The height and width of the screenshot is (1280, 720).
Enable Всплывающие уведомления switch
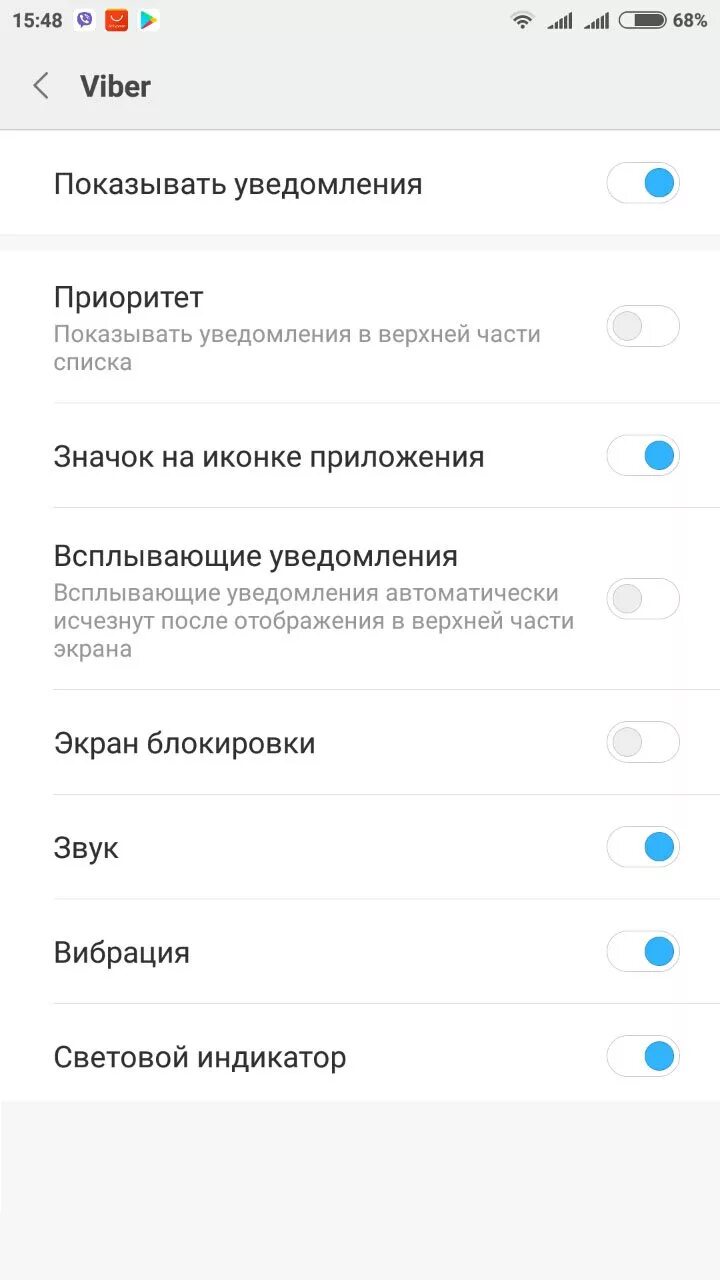point(643,599)
